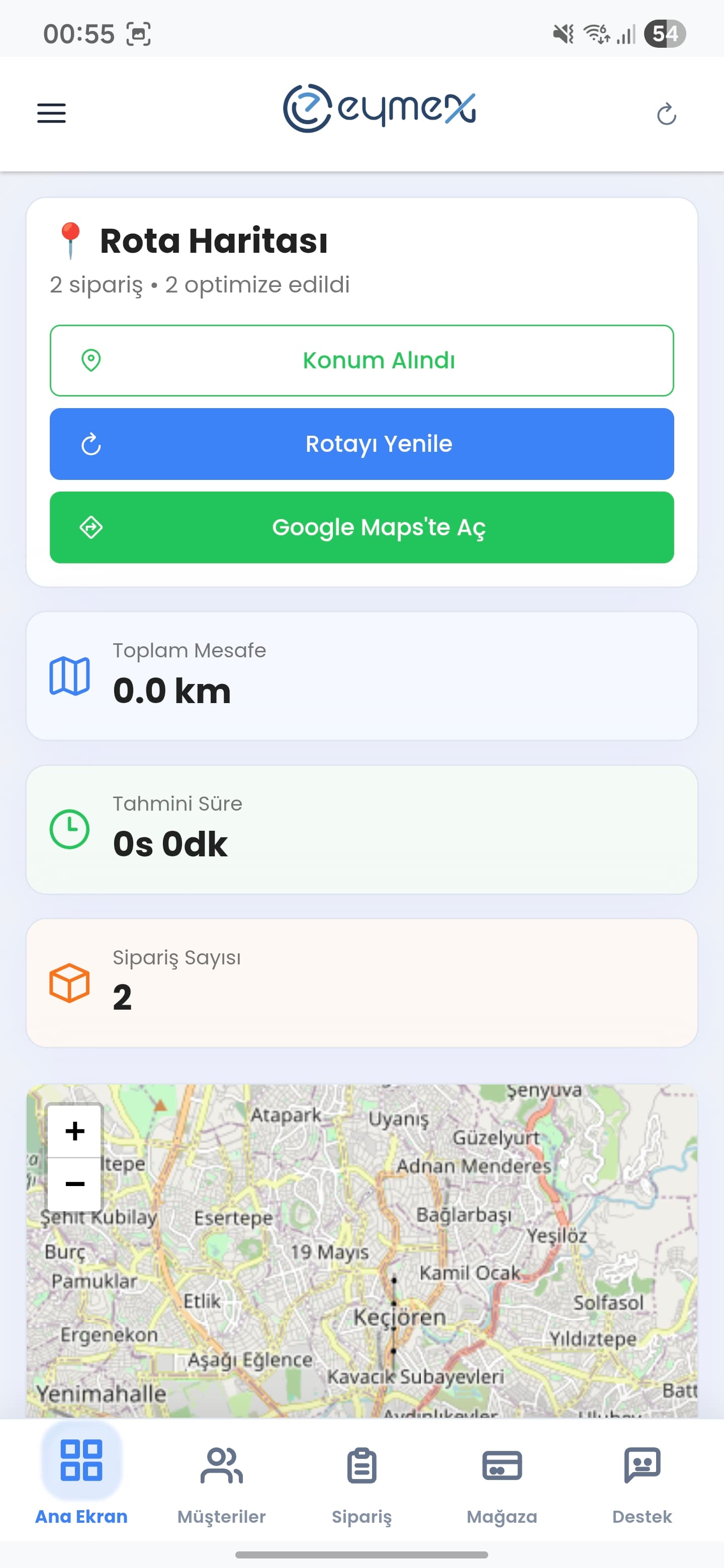
Task: Open the hamburger navigation menu
Action: (51, 113)
